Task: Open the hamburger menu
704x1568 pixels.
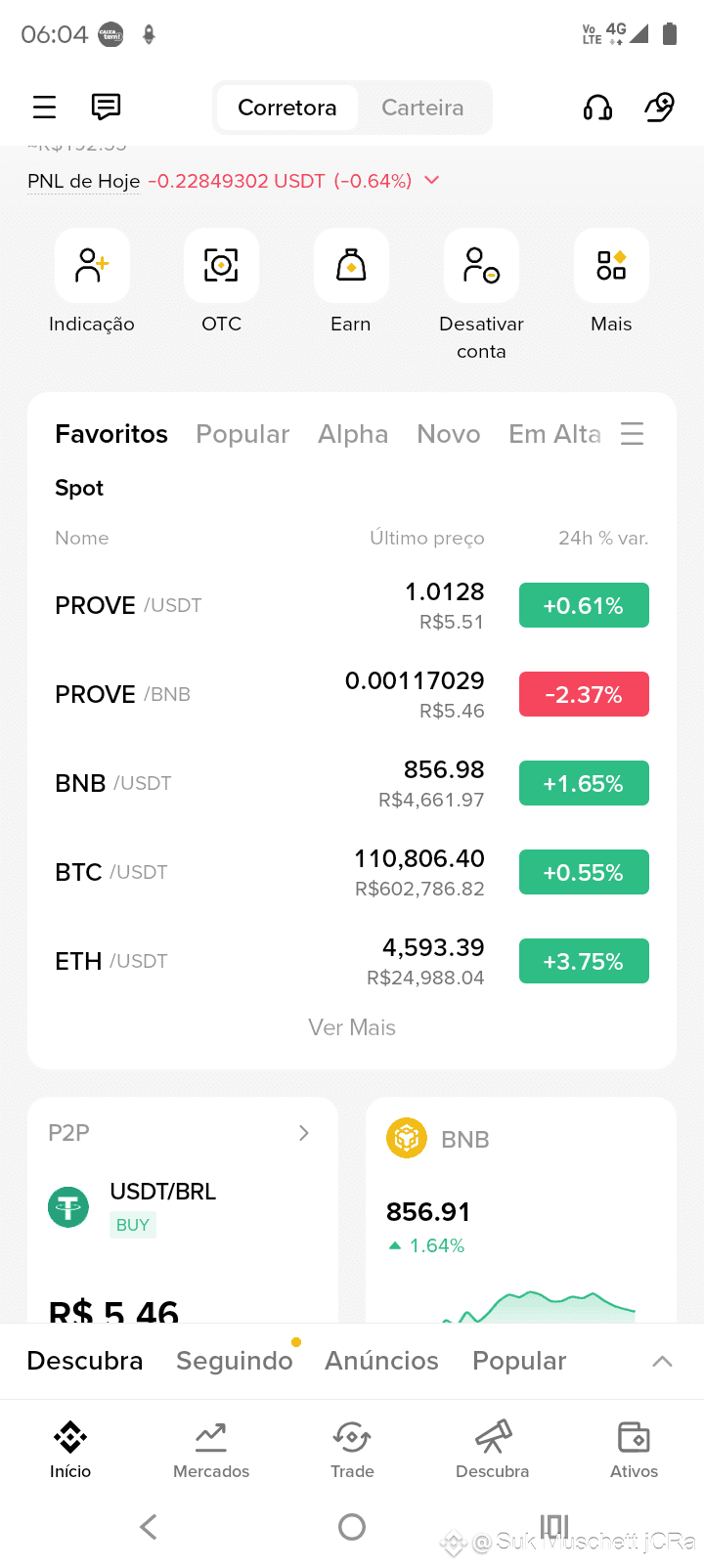Action: pyautogui.click(x=44, y=107)
